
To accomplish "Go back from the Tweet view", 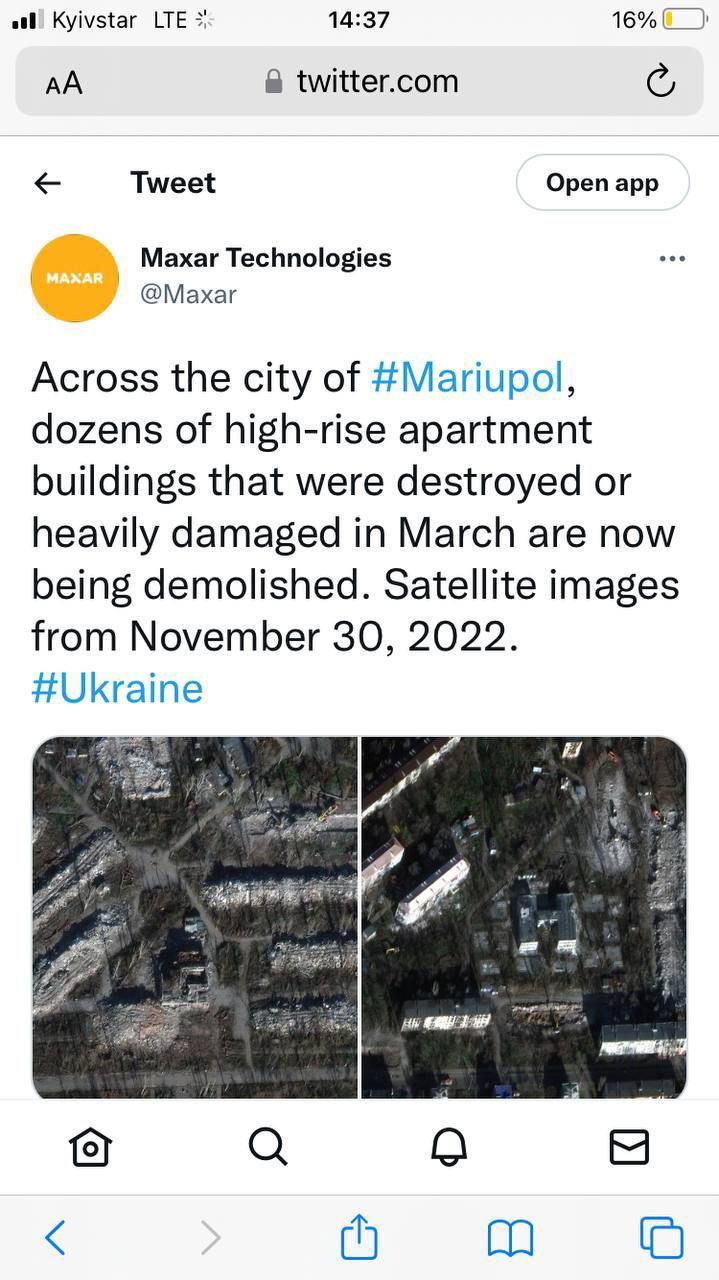I will [x=48, y=183].
